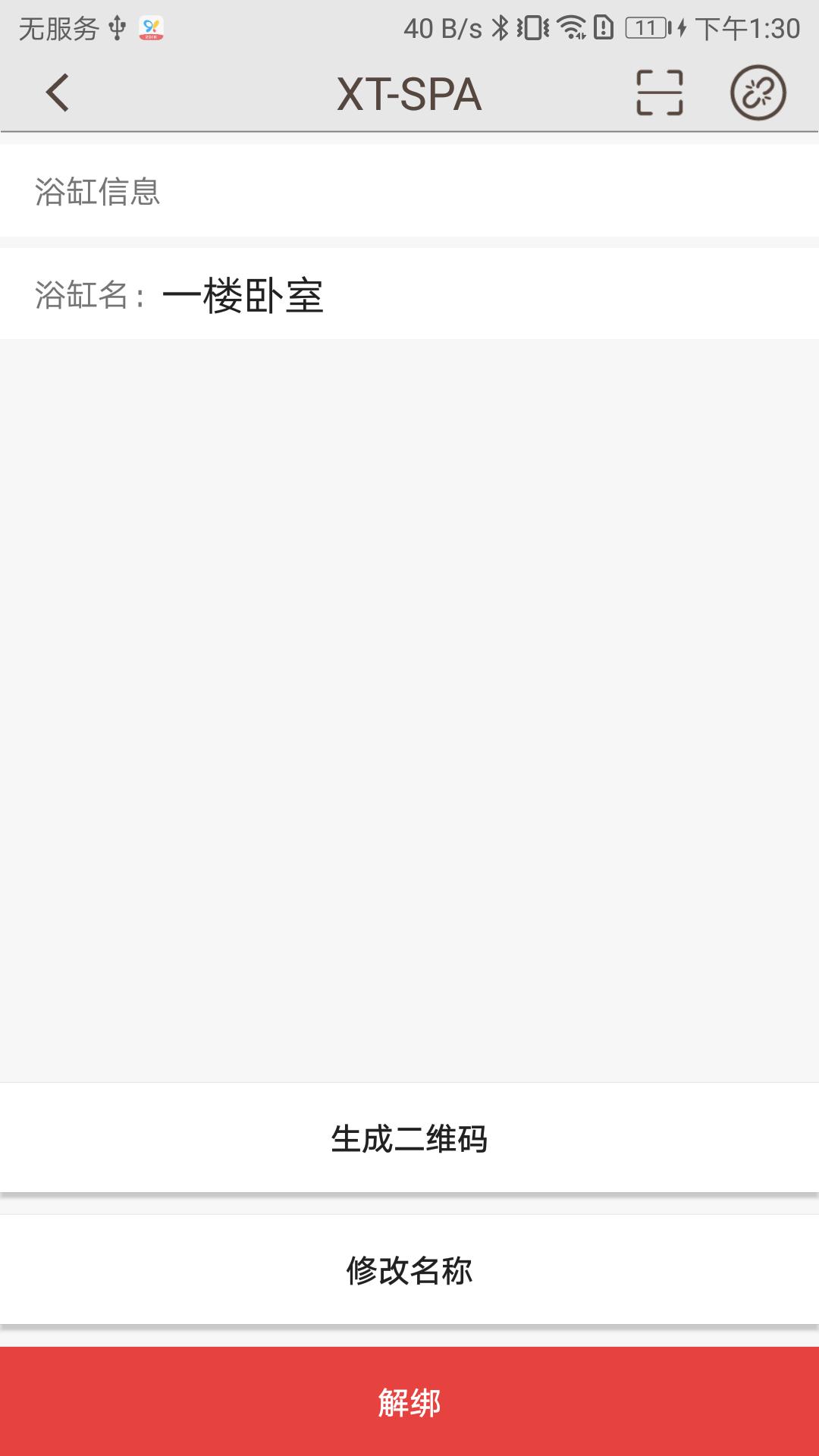Tap the unbind link icon in title bar

click(x=758, y=93)
